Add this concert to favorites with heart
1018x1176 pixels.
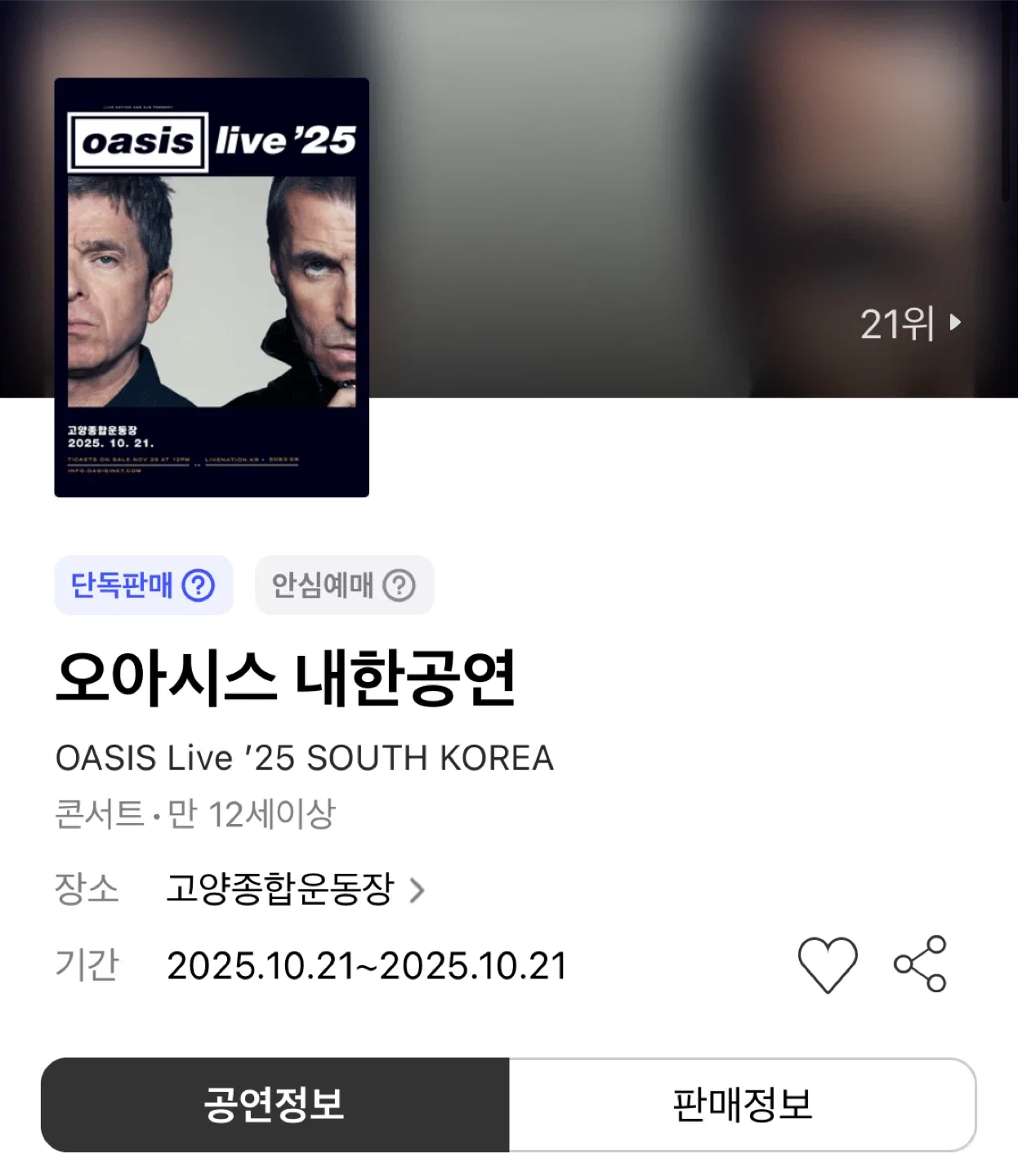point(827,964)
